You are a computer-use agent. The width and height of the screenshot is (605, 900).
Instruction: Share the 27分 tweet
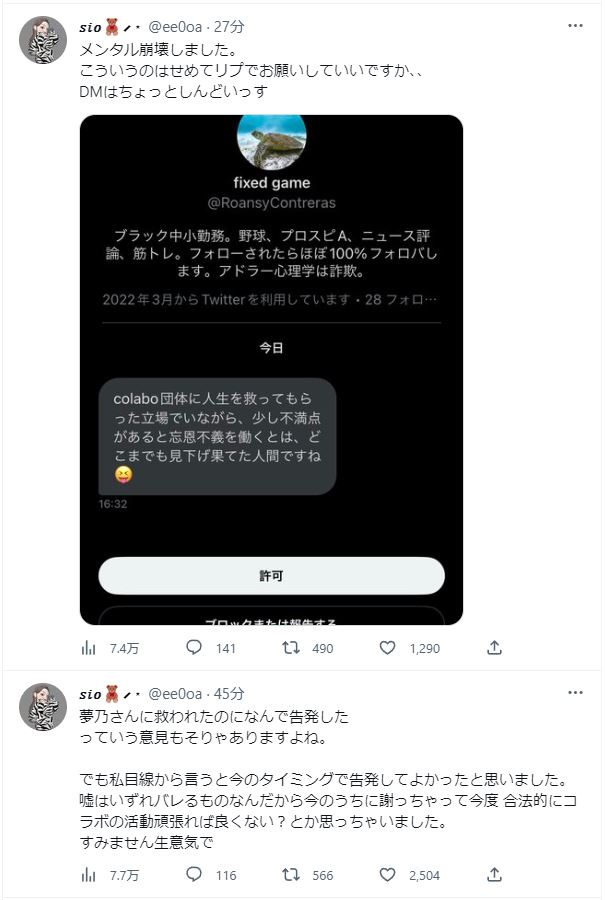pos(494,648)
